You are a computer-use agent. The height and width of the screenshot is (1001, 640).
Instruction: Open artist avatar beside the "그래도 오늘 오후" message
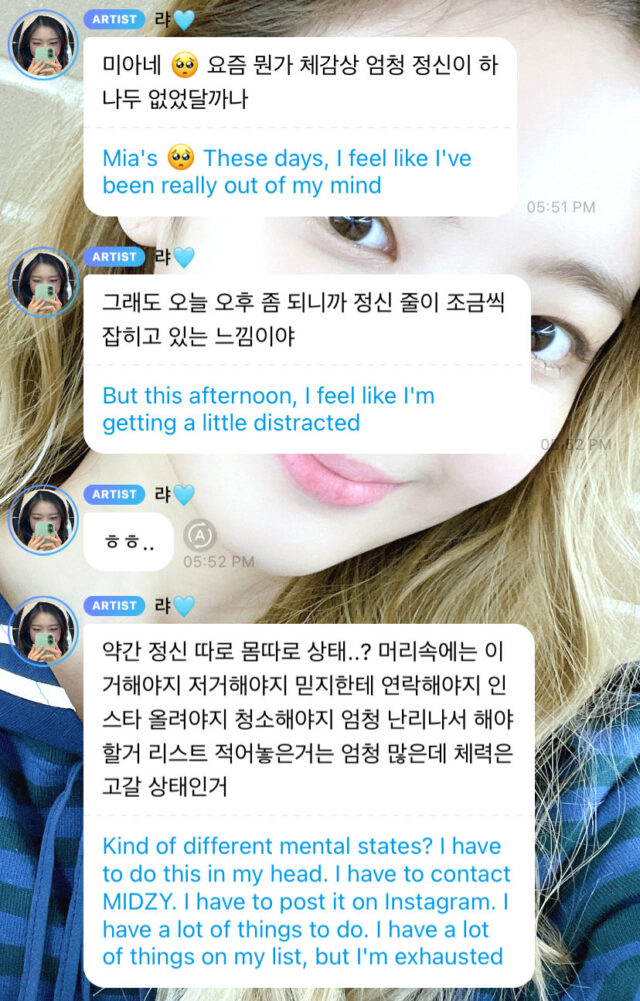coord(43,282)
